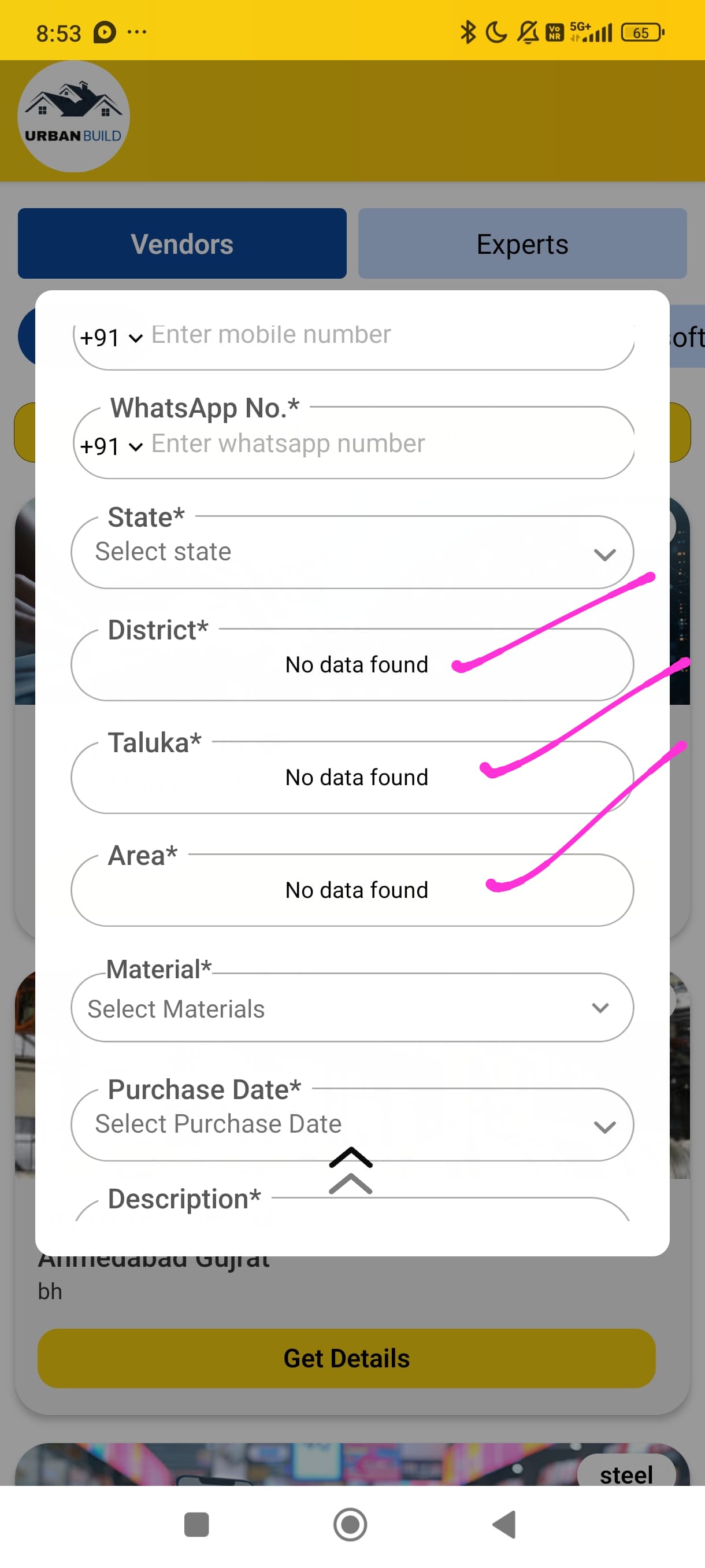Return to the home screen
Viewport: 705px width, 1568px height.
(x=350, y=1524)
